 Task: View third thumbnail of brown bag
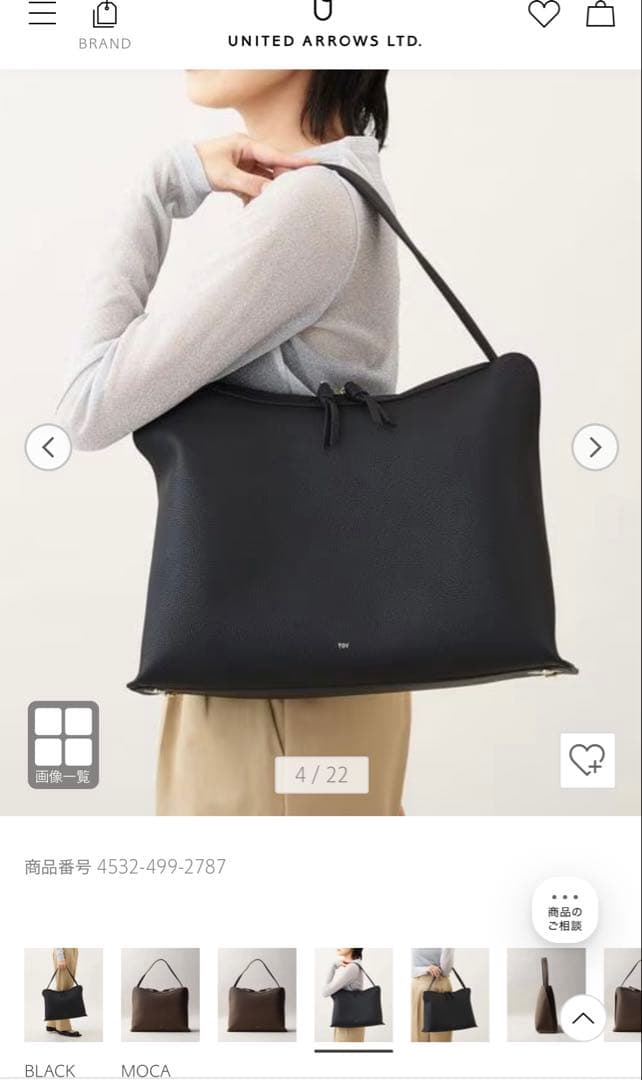[257, 995]
